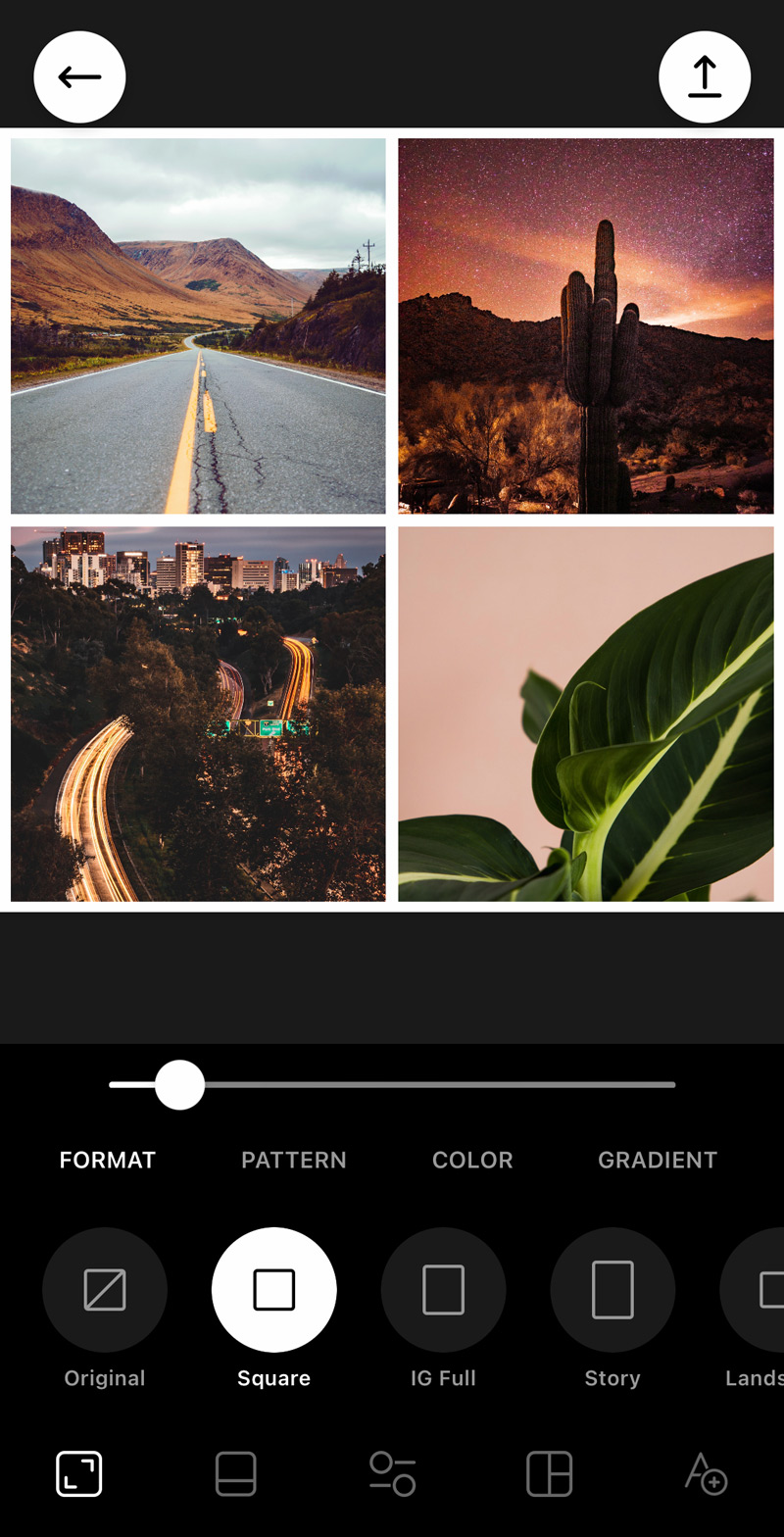This screenshot has width=784, height=1537.
Task: Tap the border size slider handle
Action: 179,1085
